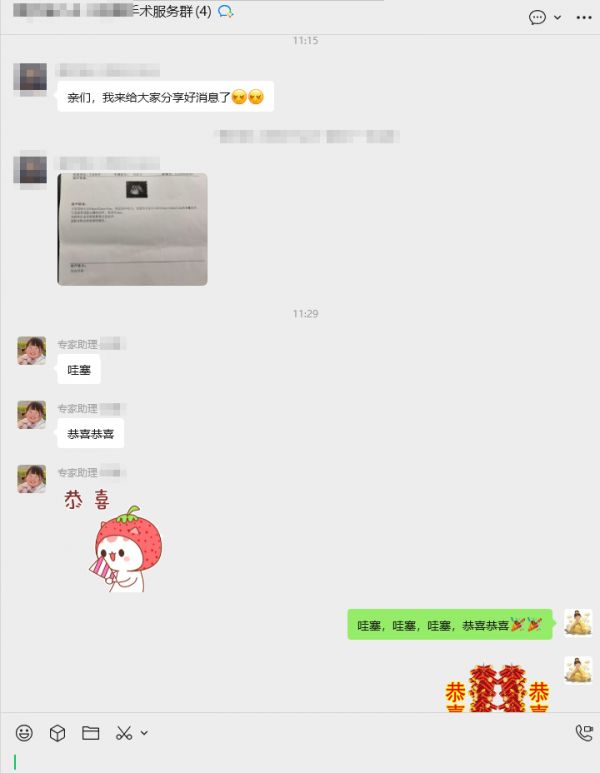Image resolution: width=600 pixels, height=773 pixels.
Task: Open the emoji picker
Action: pyautogui.click(x=24, y=733)
